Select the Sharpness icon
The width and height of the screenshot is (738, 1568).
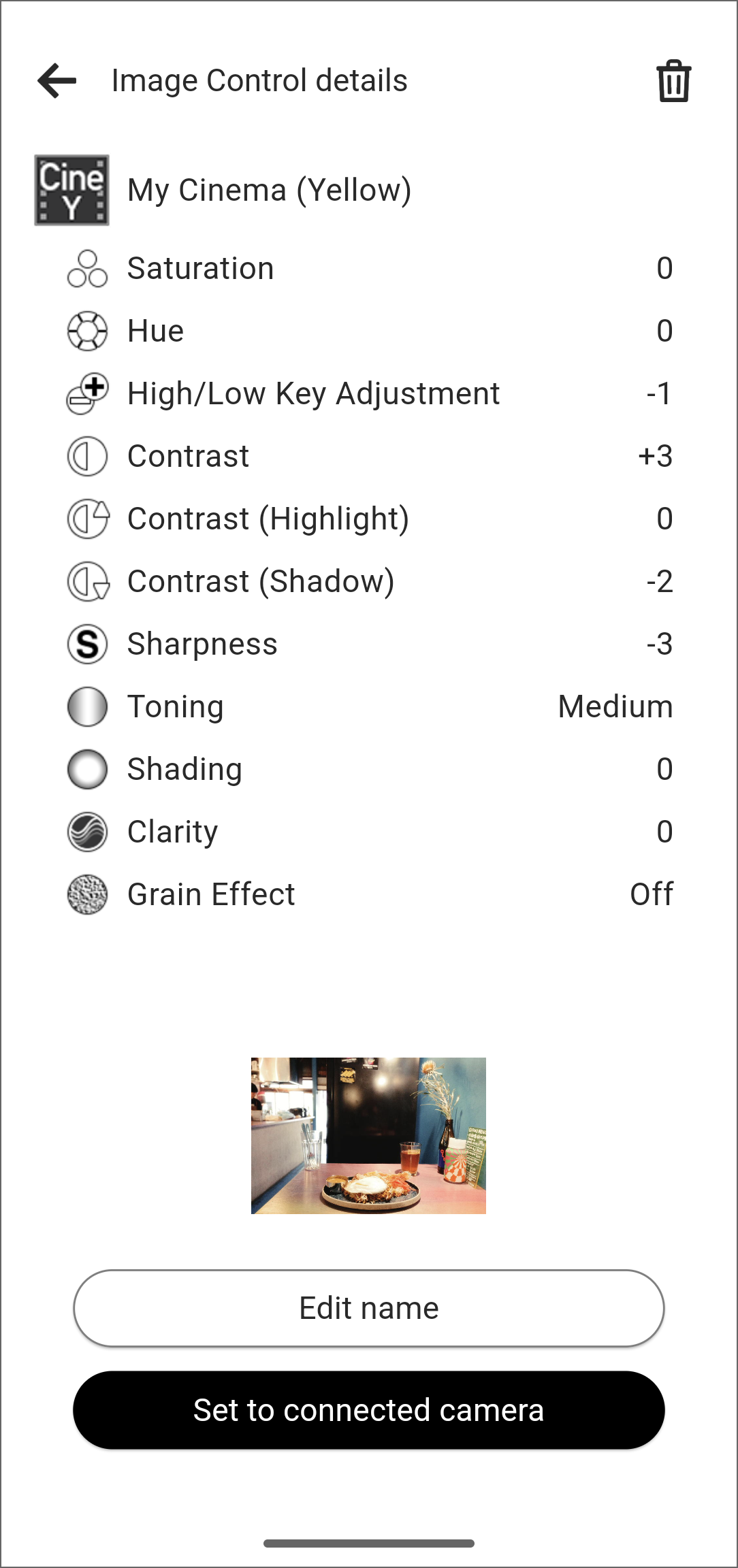click(x=87, y=644)
